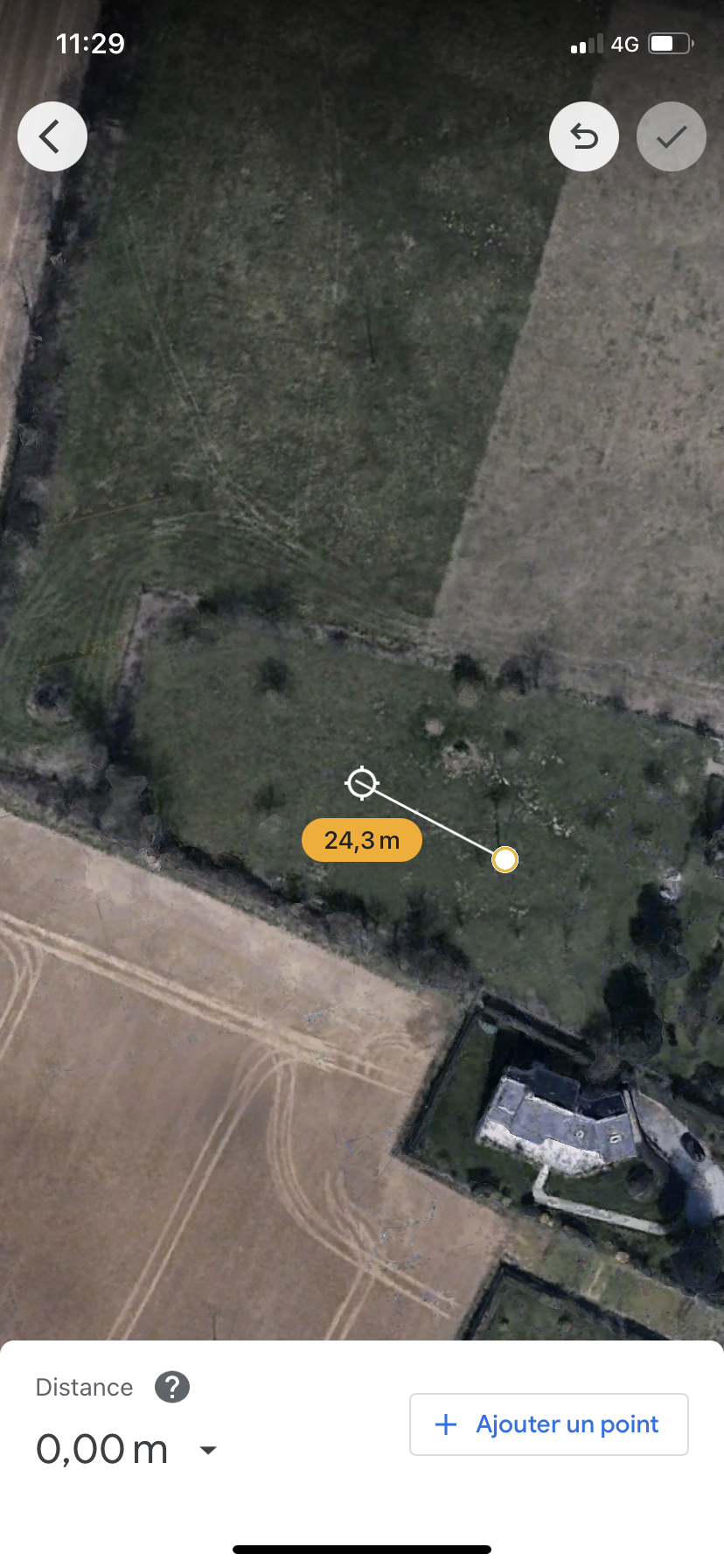724x1568 pixels.
Task: Open the distance unit dropdown
Action: pyautogui.click(x=208, y=1450)
